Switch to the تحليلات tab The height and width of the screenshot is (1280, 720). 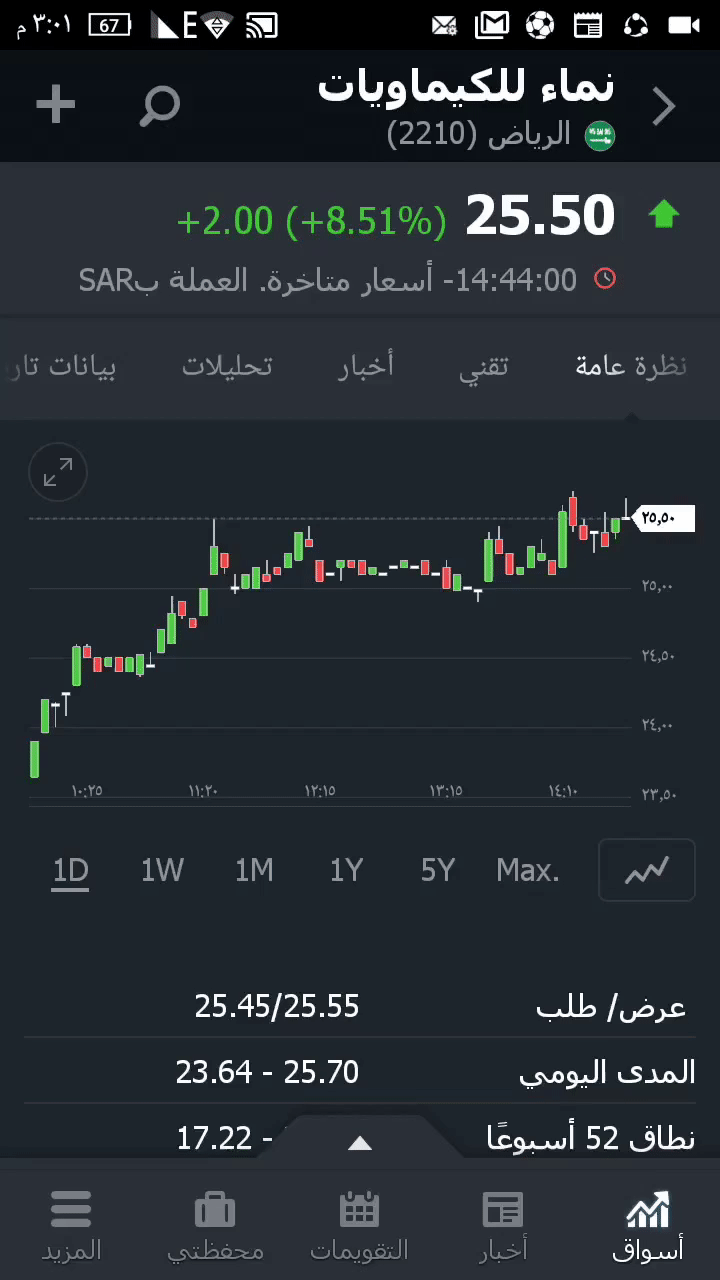[227, 366]
